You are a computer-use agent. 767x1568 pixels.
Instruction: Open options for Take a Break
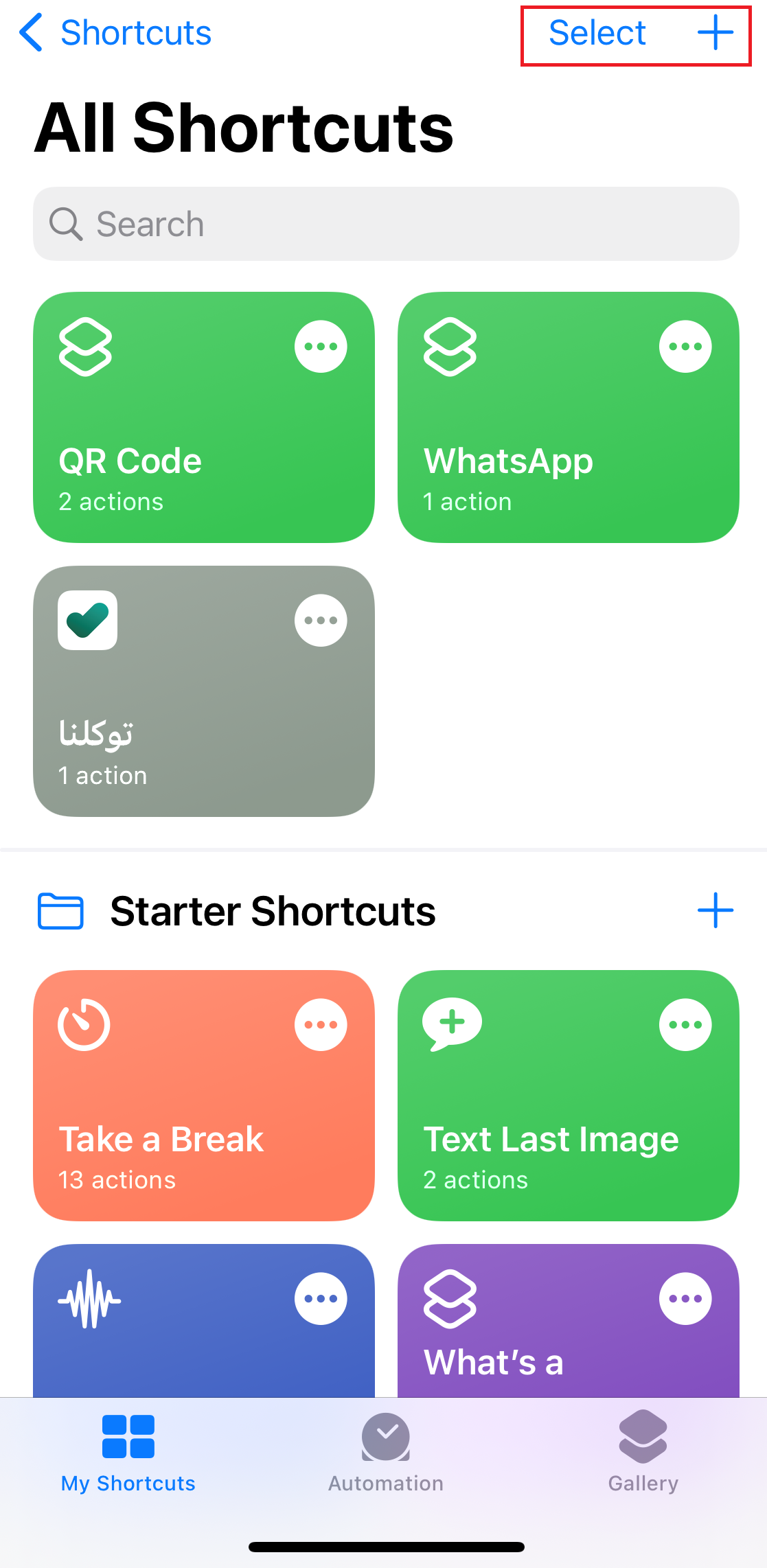pyautogui.click(x=321, y=1025)
